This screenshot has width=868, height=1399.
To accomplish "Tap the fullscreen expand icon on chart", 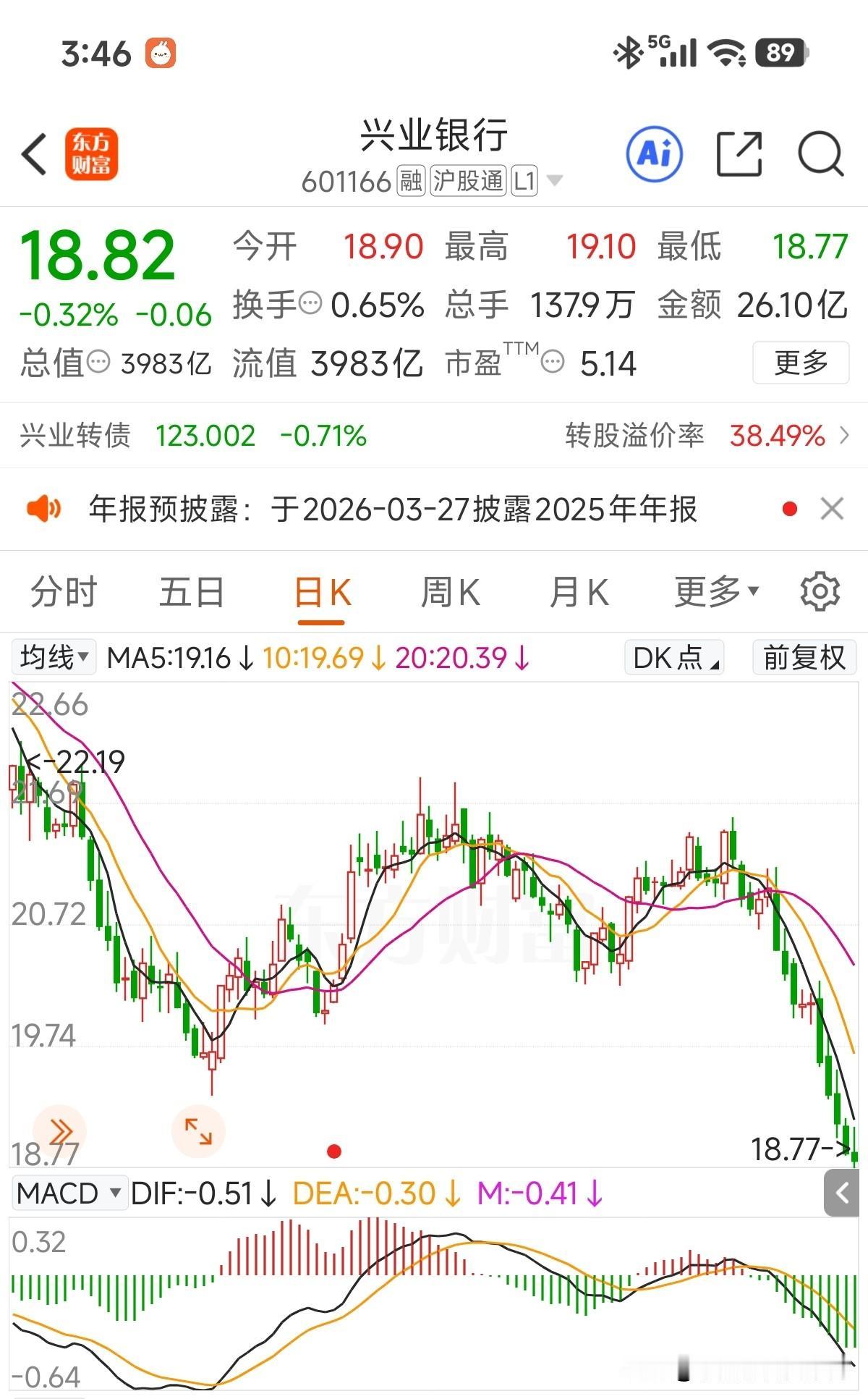I will [197, 1128].
